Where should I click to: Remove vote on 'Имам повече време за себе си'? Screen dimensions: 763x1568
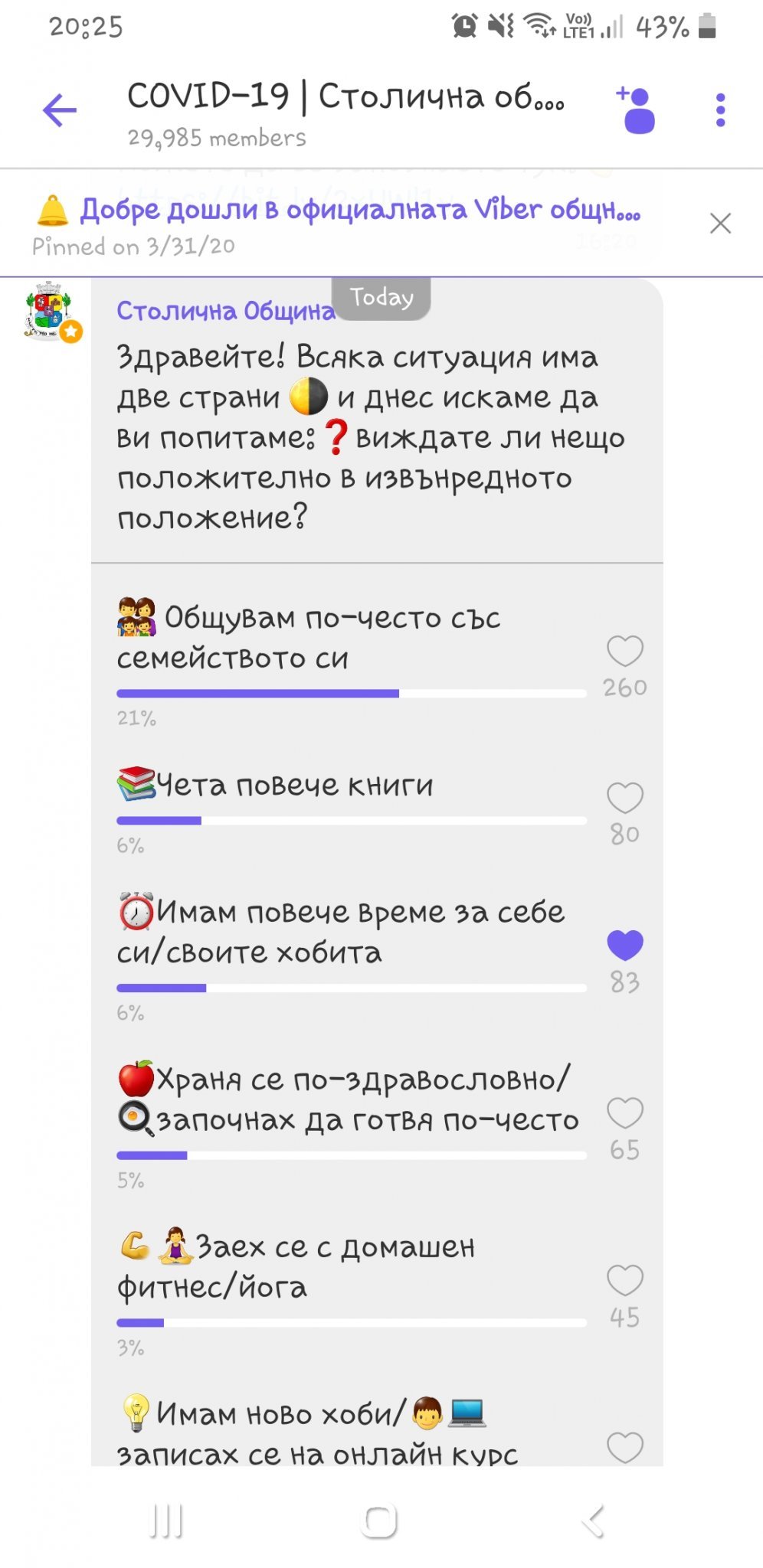pos(625,945)
